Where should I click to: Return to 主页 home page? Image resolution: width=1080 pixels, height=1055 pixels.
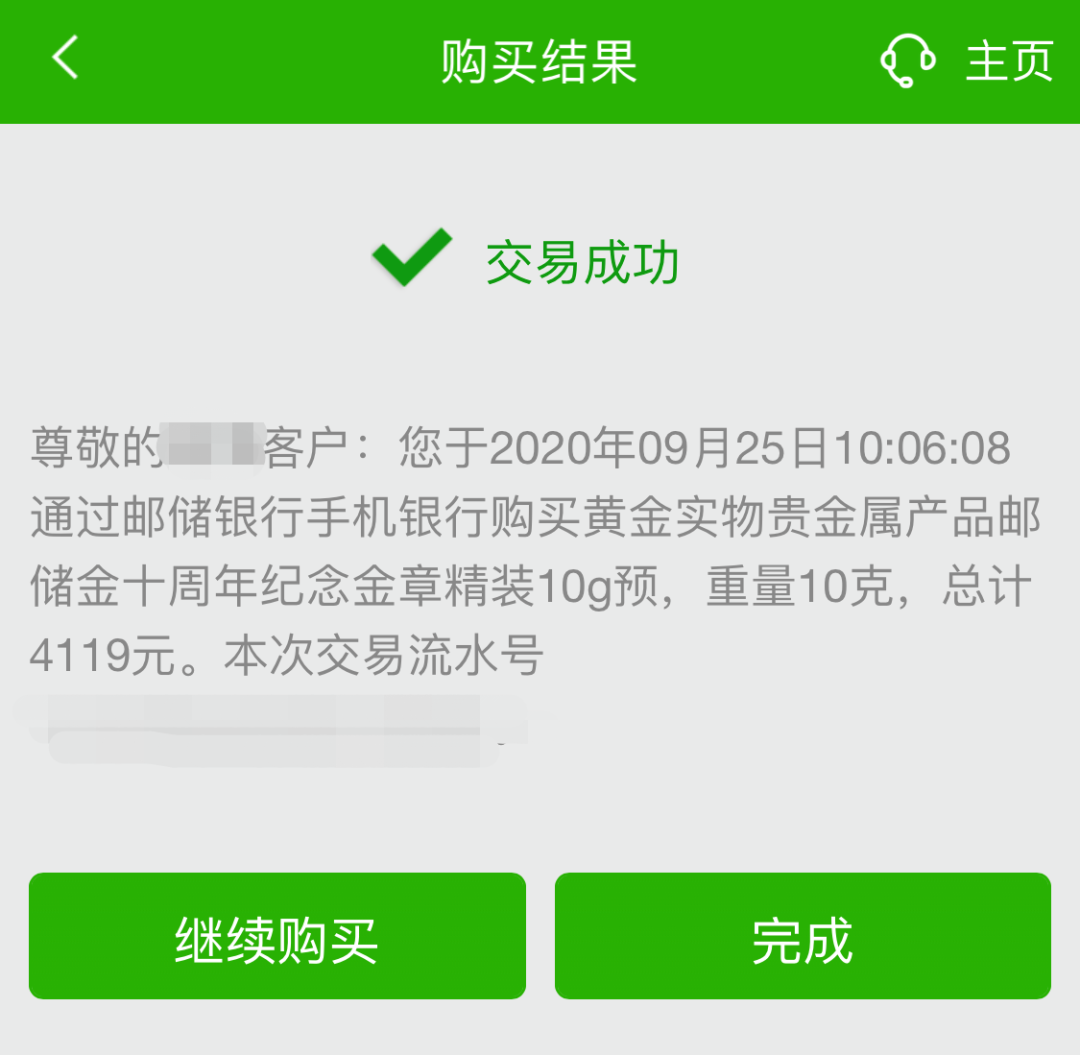click(x=1008, y=61)
